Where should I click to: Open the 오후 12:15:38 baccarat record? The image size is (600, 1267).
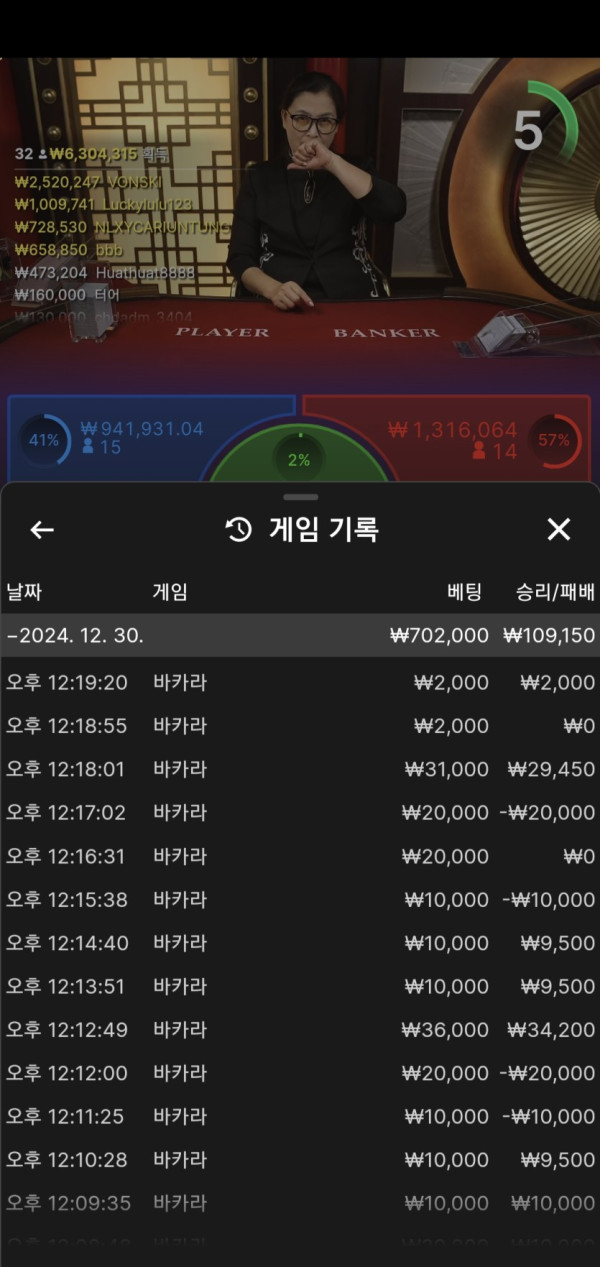(x=300, y=900)
